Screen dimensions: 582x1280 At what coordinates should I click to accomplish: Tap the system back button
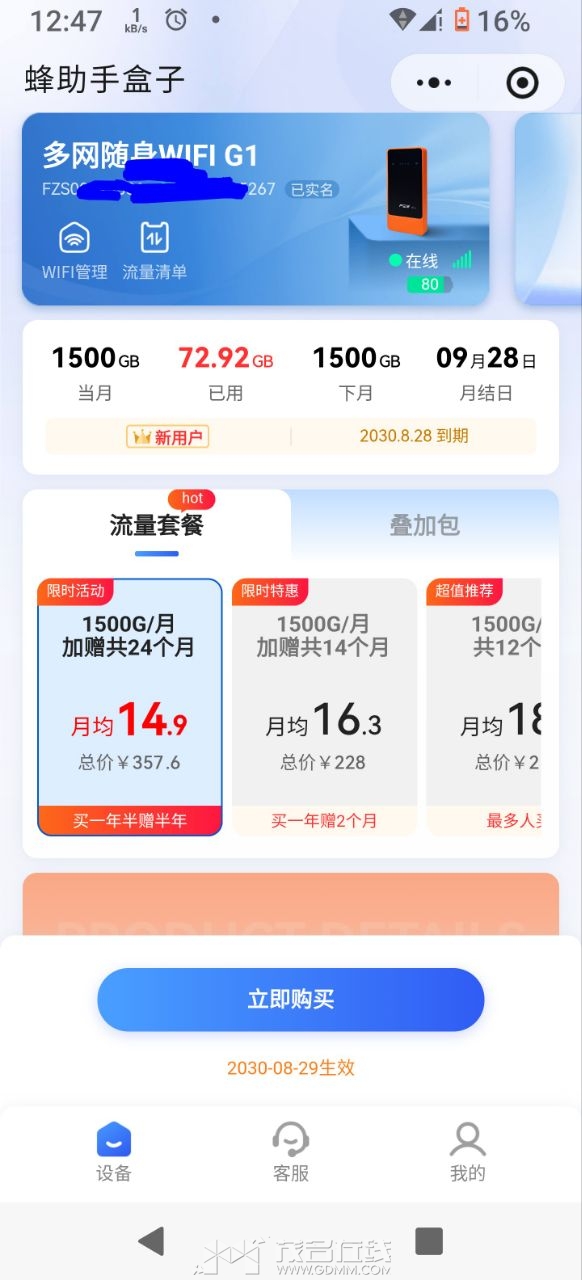click(152, 1241)
